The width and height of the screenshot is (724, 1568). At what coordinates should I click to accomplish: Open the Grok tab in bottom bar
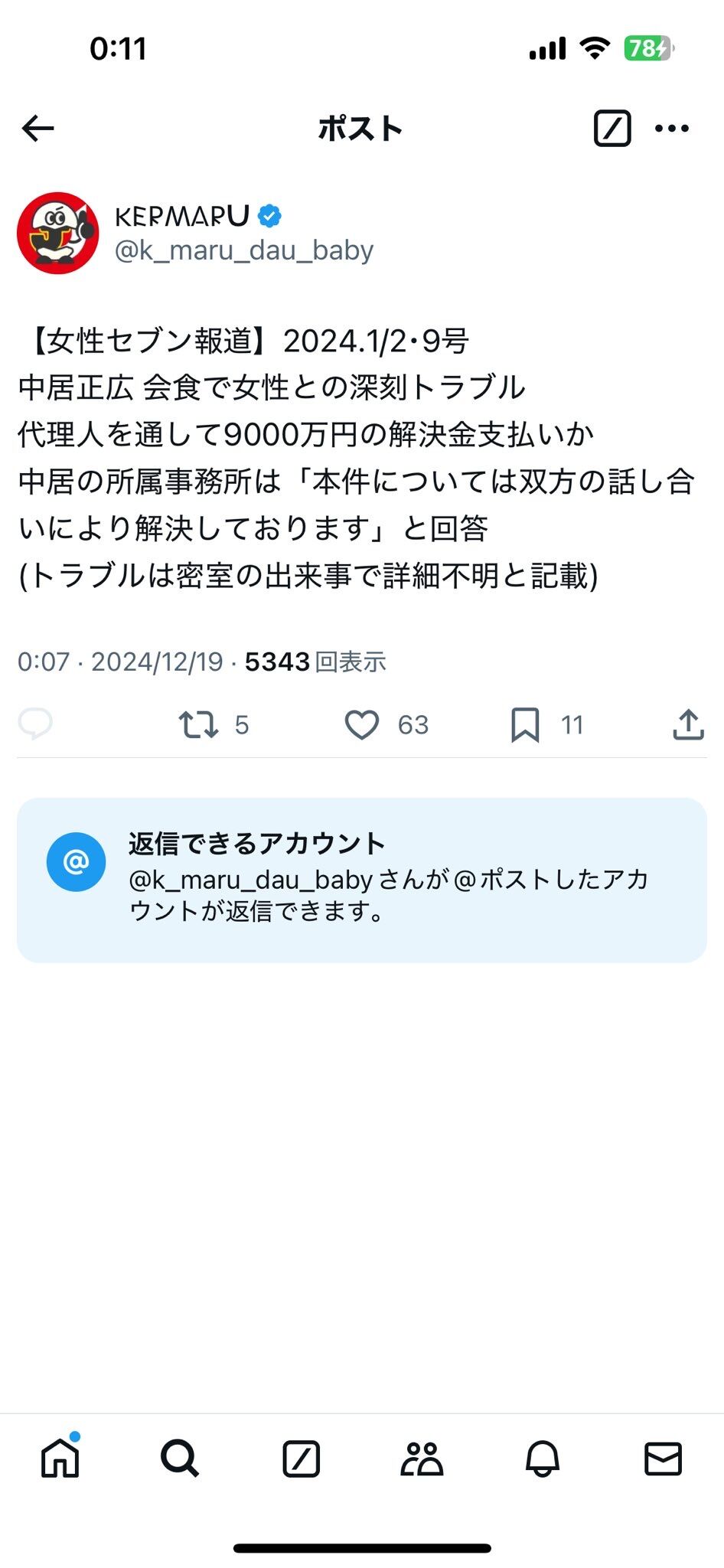click(x=301, y=1459)
